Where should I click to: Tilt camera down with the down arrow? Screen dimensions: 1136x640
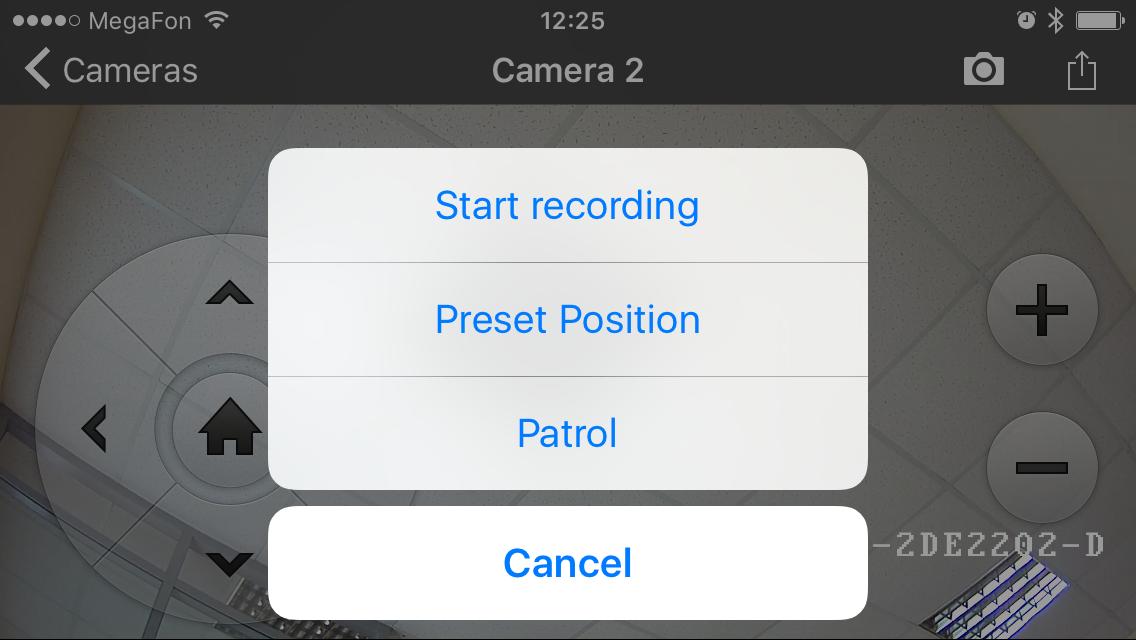(230, 563)
